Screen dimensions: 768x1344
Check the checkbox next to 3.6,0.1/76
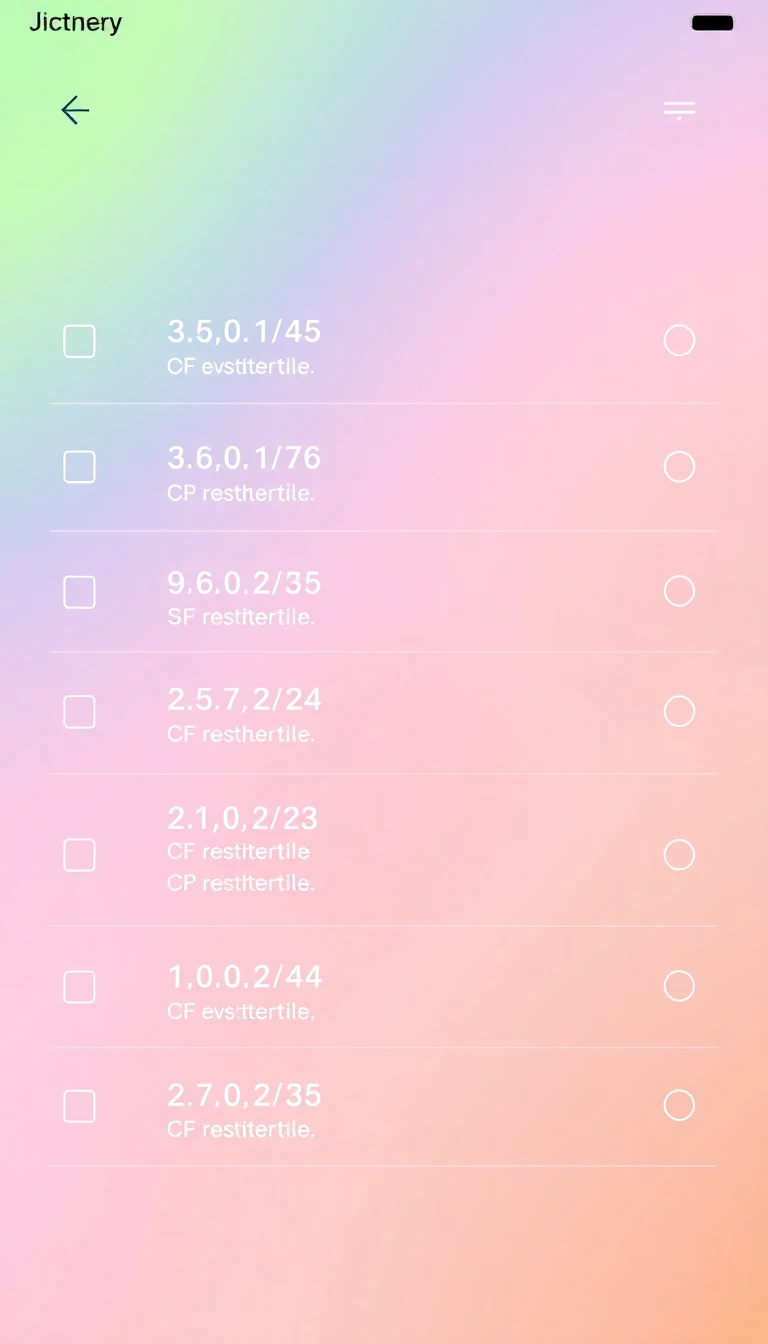pos(78,466)
